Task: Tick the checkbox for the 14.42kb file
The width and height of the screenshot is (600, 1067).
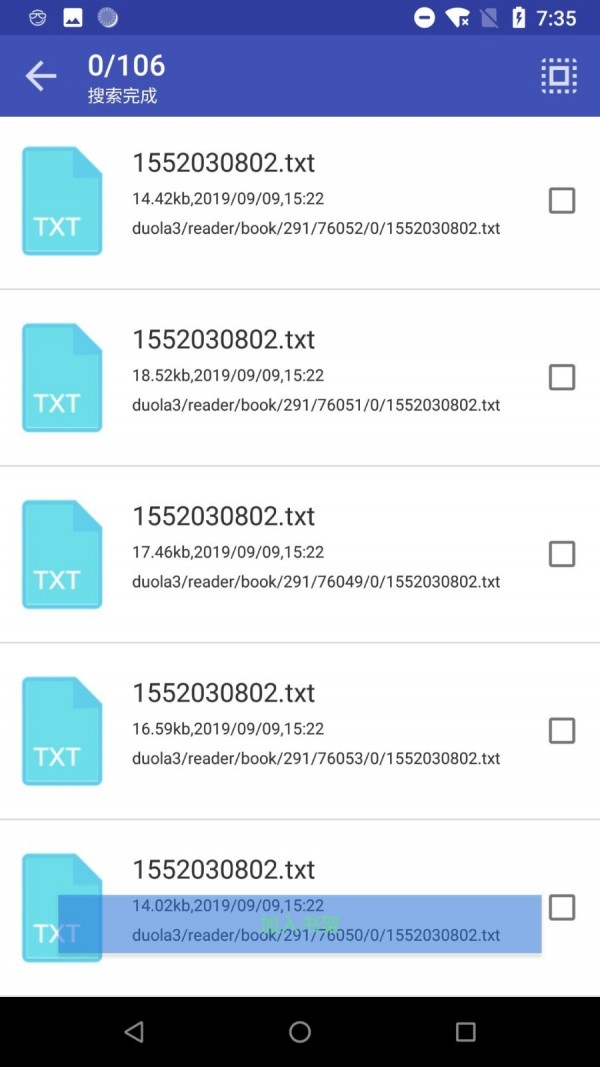Action: coord(562,201)
